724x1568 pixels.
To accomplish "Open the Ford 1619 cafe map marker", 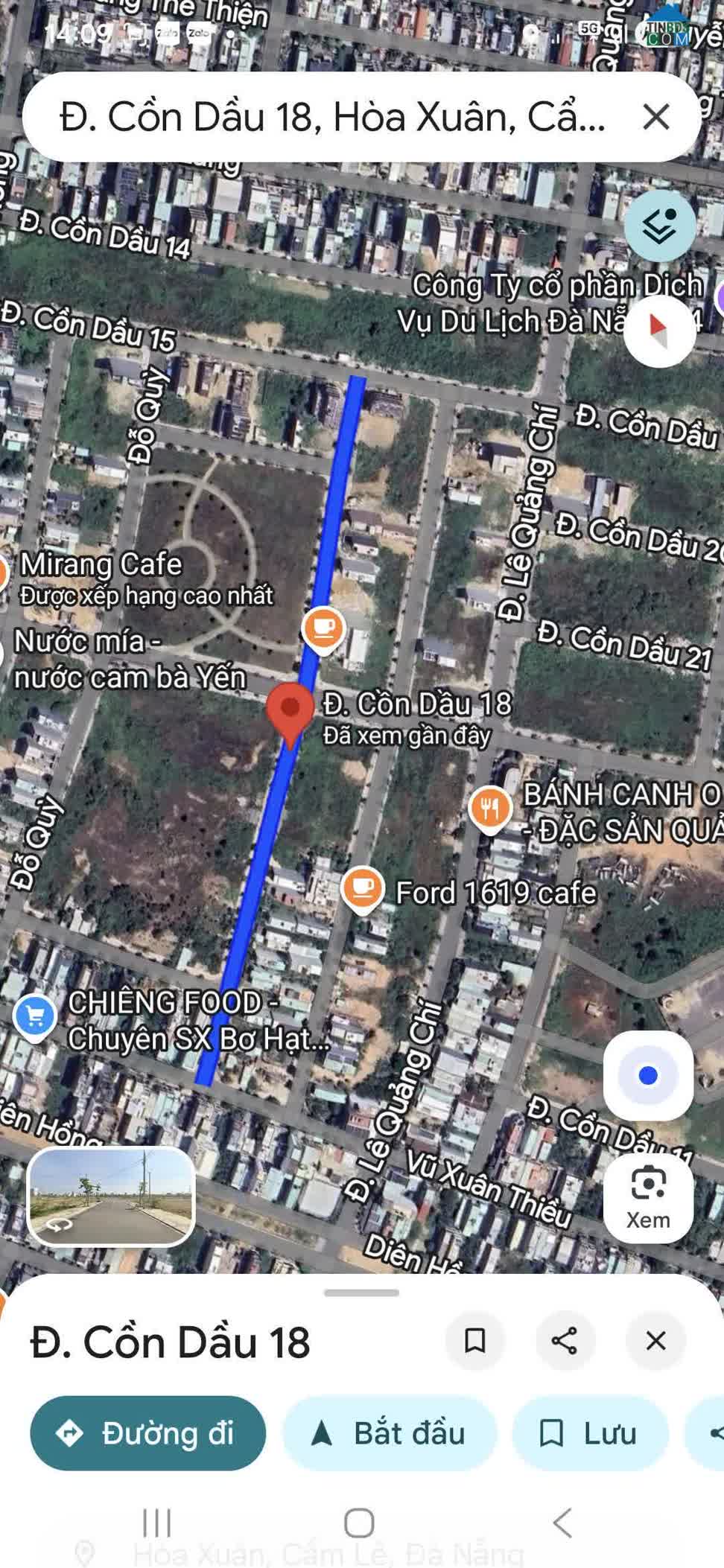I will (x=363, y=888).
